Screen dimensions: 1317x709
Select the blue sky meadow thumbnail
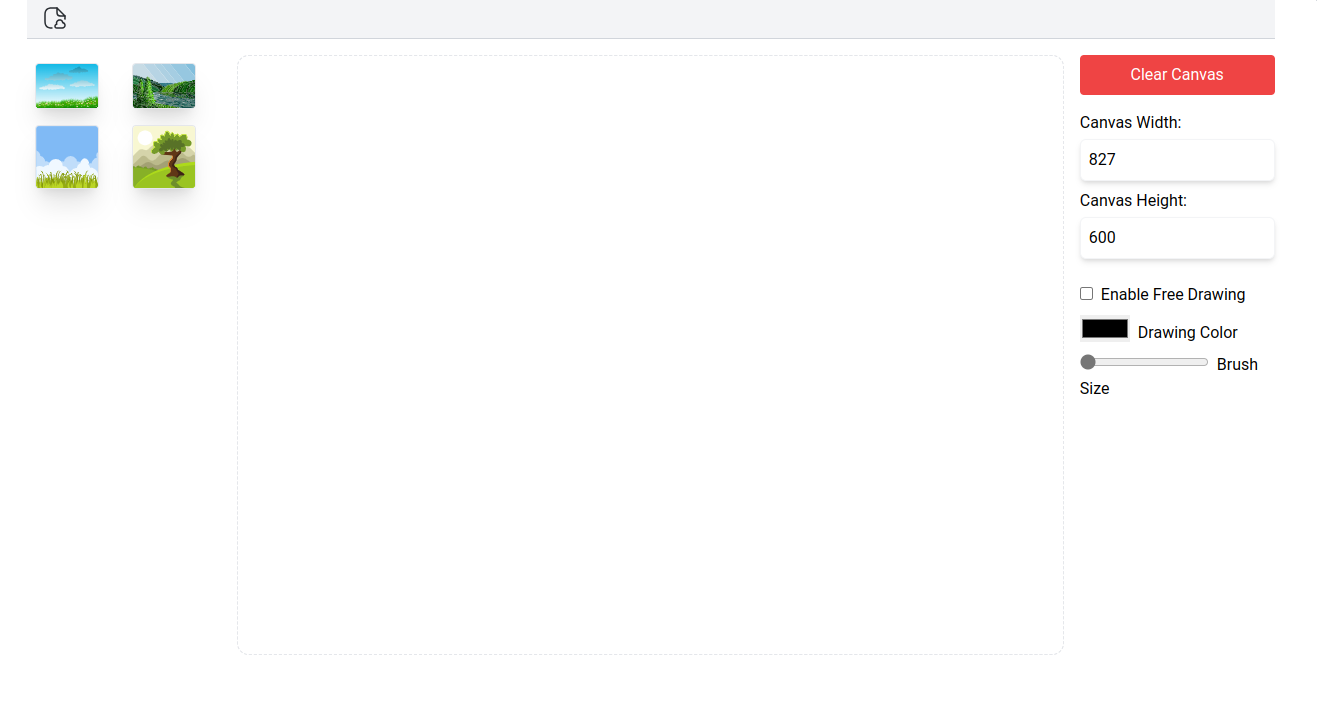(67, 86)
